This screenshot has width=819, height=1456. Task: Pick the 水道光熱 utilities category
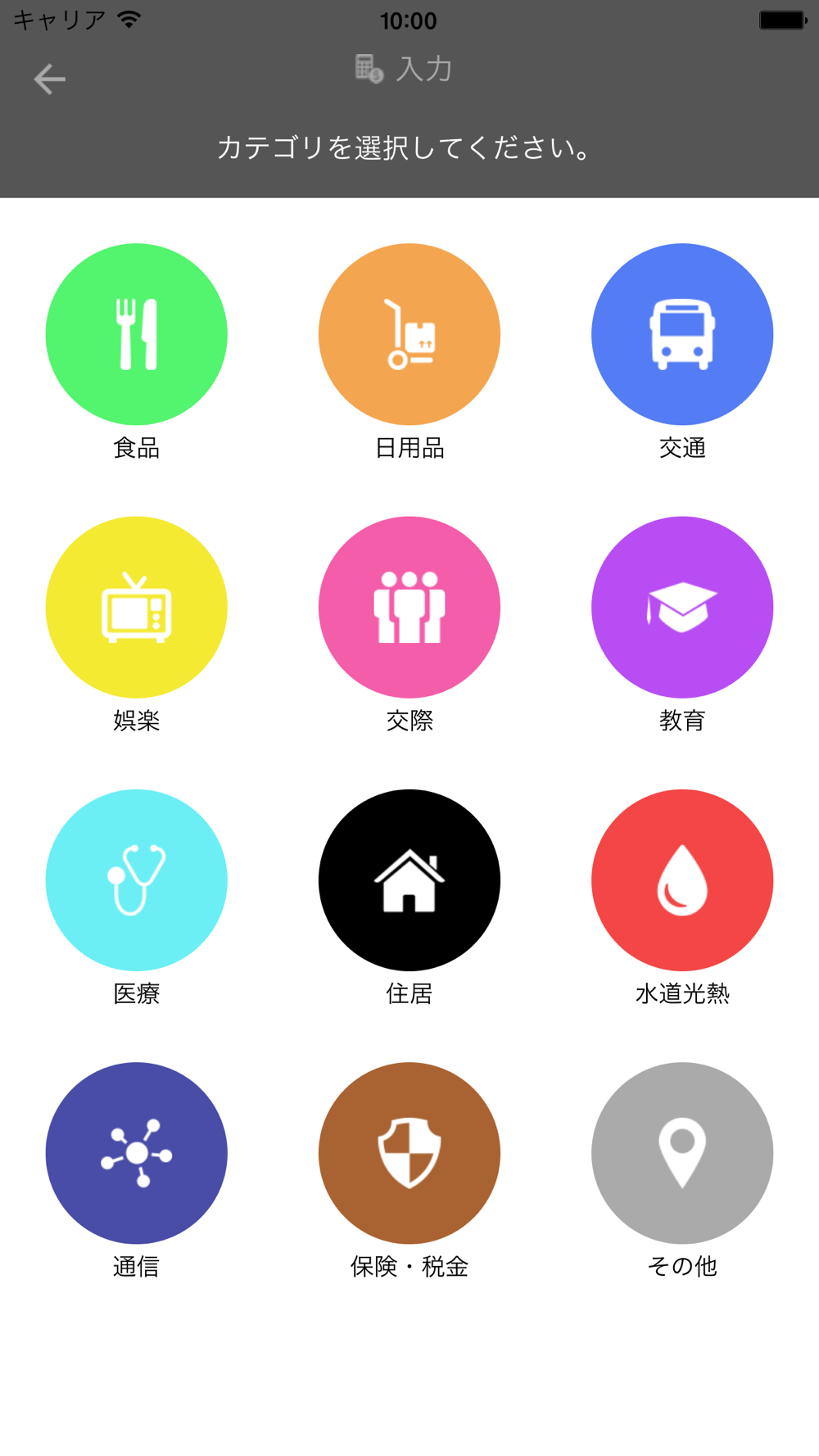pyautogui.click(x=682, y=880)
